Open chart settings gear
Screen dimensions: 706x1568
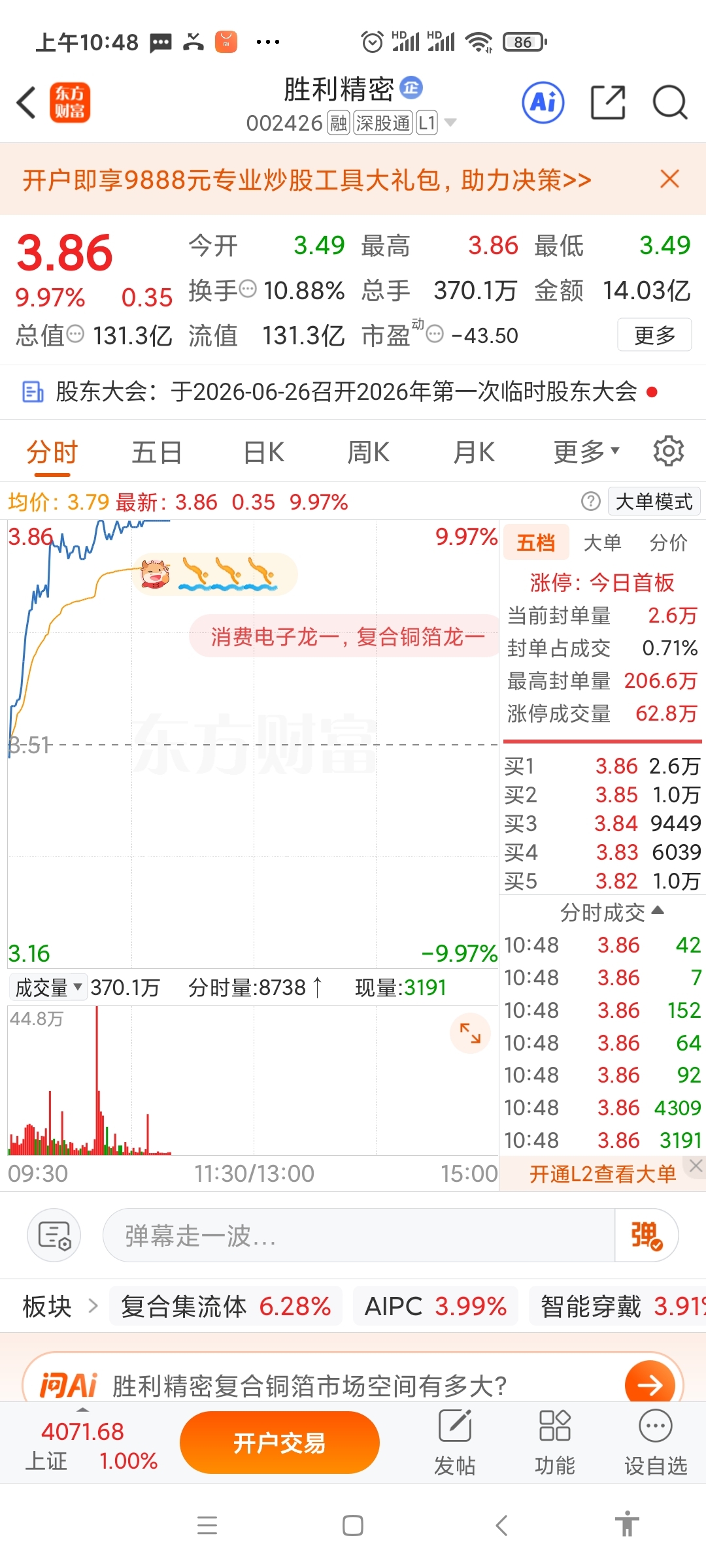click(668, 451)
